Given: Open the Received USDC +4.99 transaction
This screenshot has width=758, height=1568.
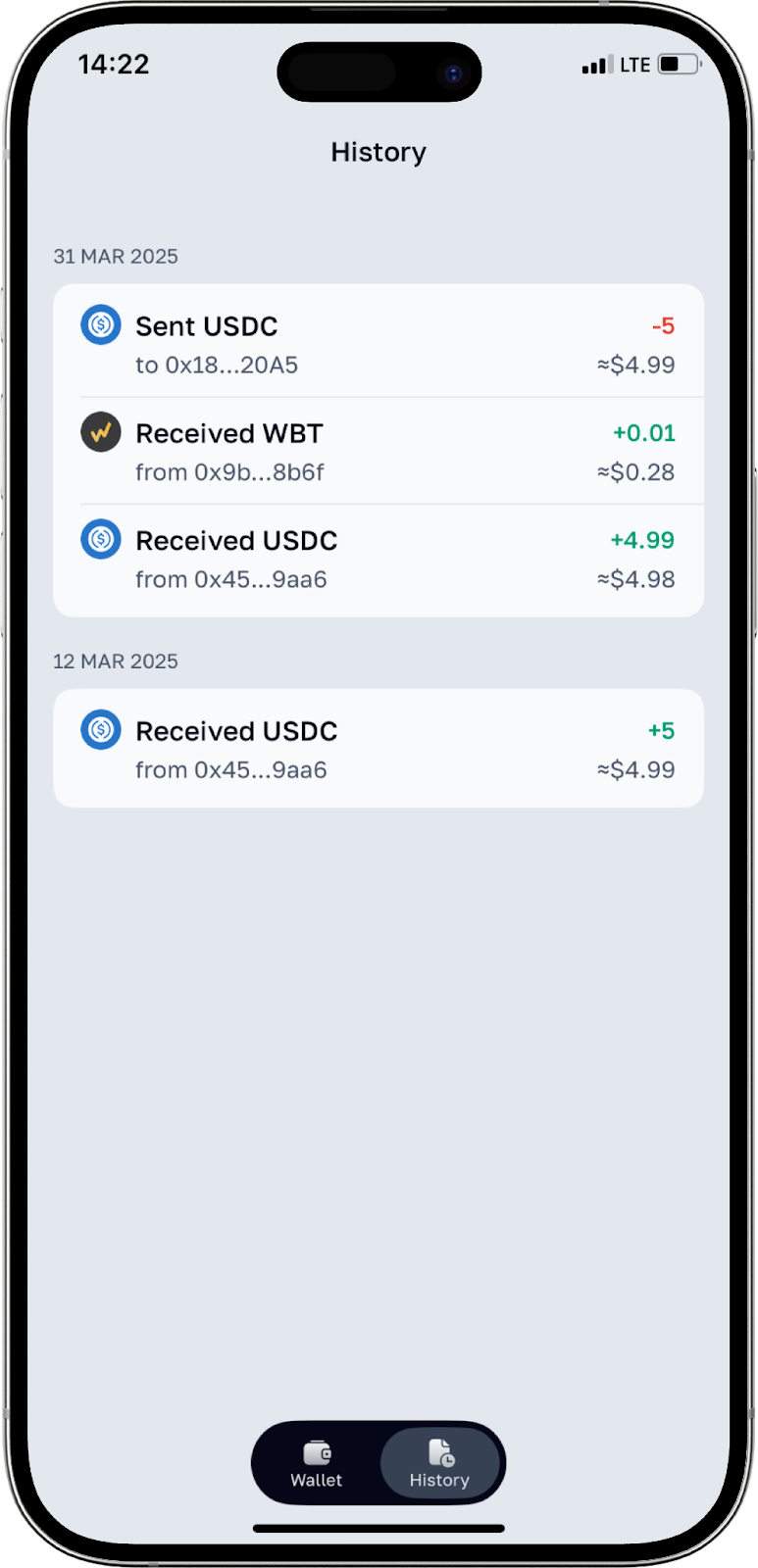Looking at the screenshot, I should click(x=378, y=559).
